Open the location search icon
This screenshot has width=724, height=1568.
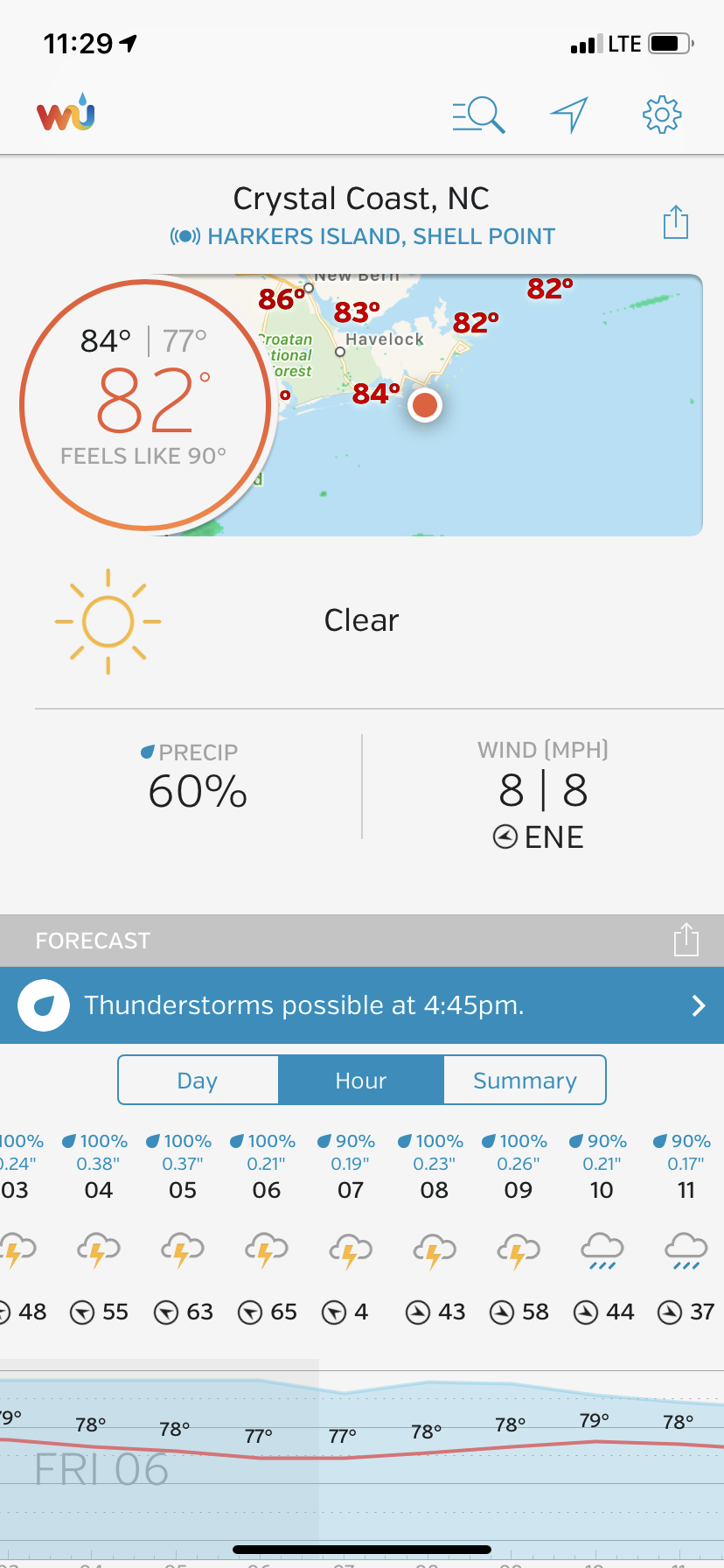click(478, 115)
